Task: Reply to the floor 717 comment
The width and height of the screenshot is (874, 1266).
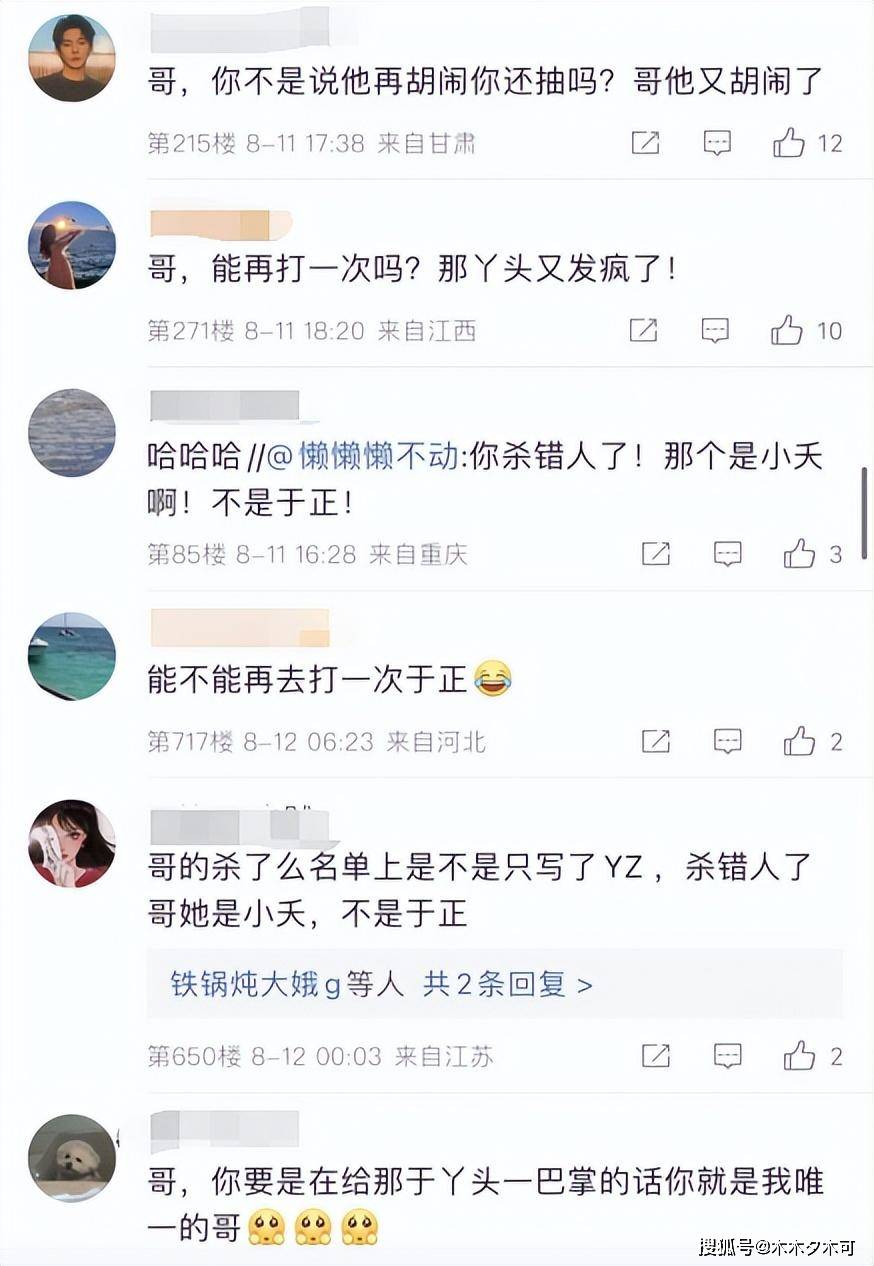Action: coord(727,741)
